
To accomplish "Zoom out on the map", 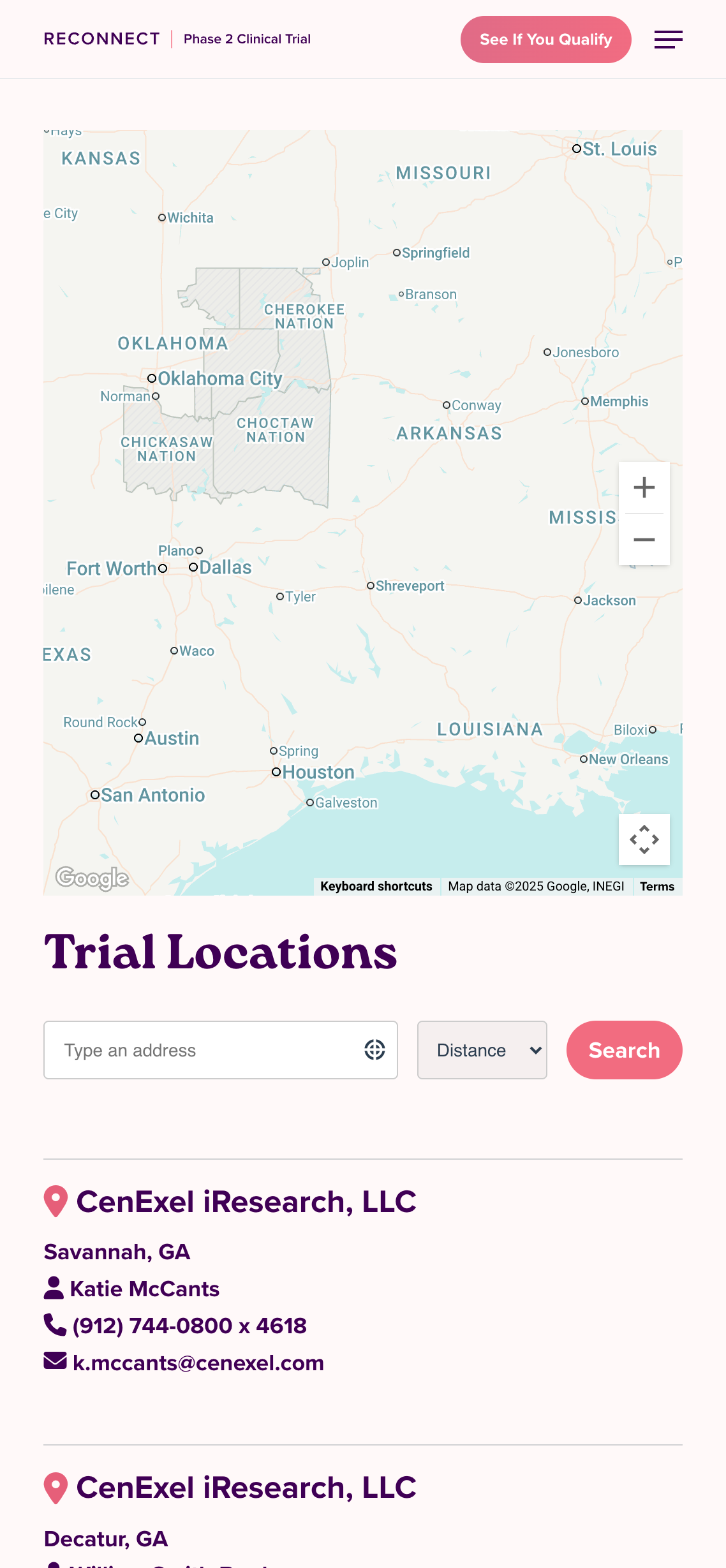I will coord(644,540).
